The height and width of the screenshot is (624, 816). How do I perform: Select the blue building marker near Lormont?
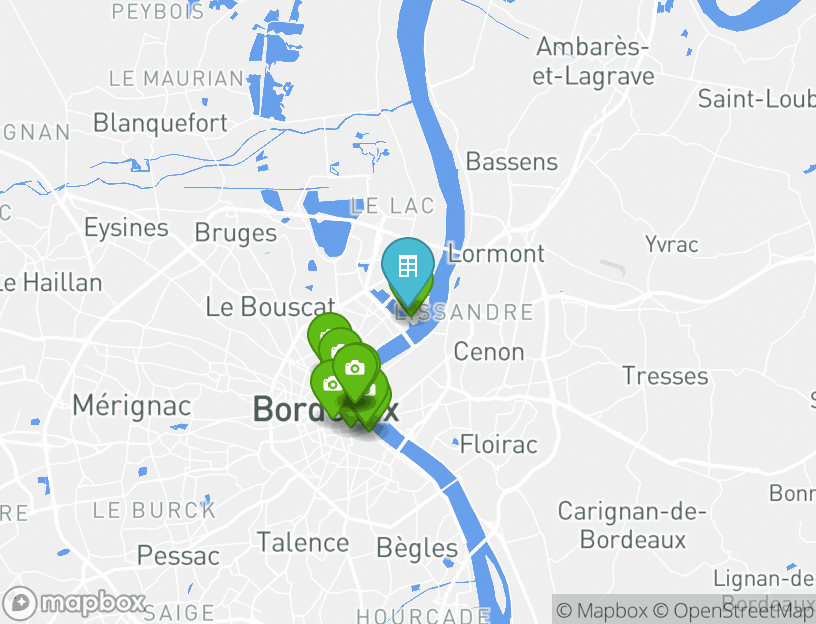tap(407, 268)
